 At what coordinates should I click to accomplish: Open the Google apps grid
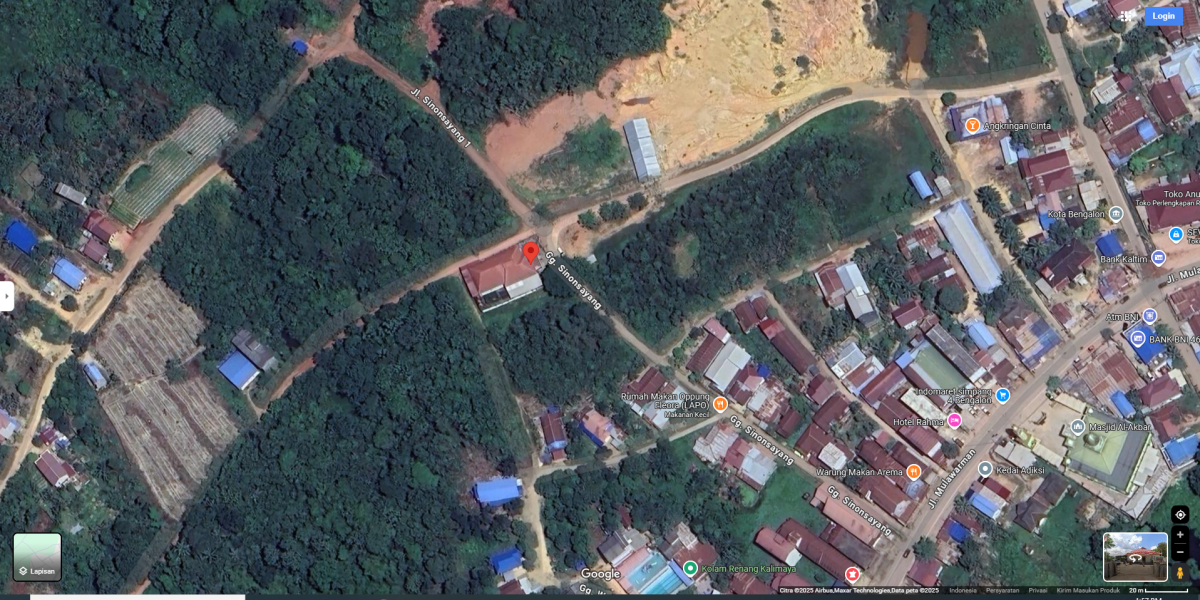pos(1128,16)
